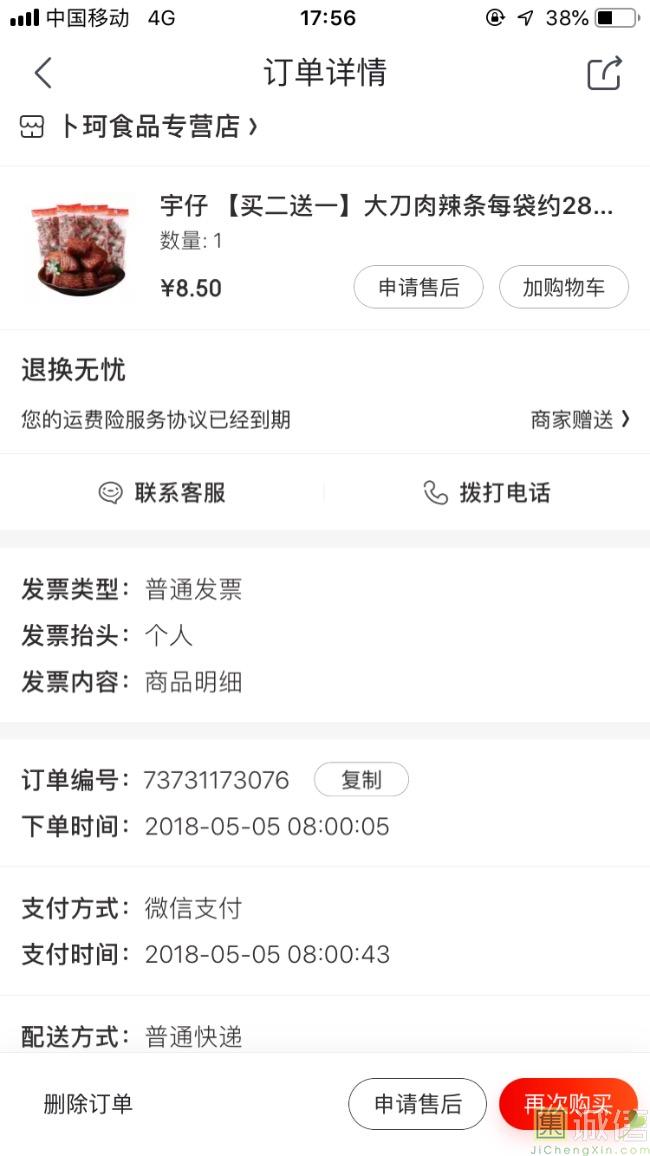Image resolution: width=650 pixels, height=1156 pixels.
Task: Share this order details page
Action: click(x=604, y=73)
